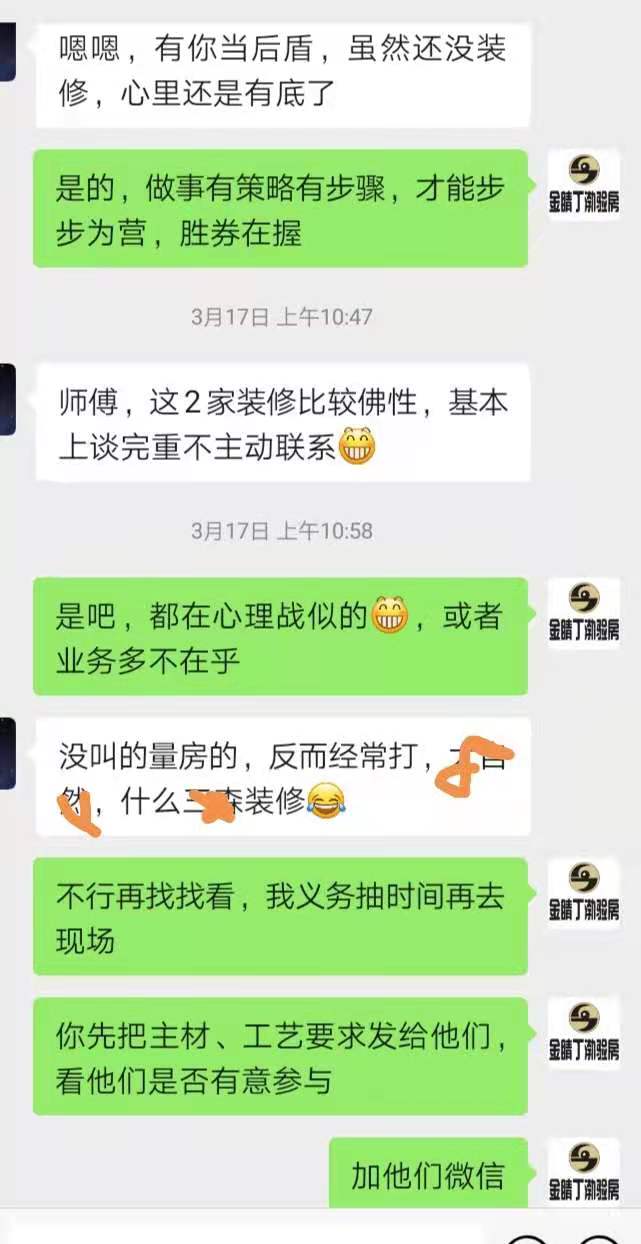Tap the message text input field
The image size is (641, 1244).
(250, 1234)
